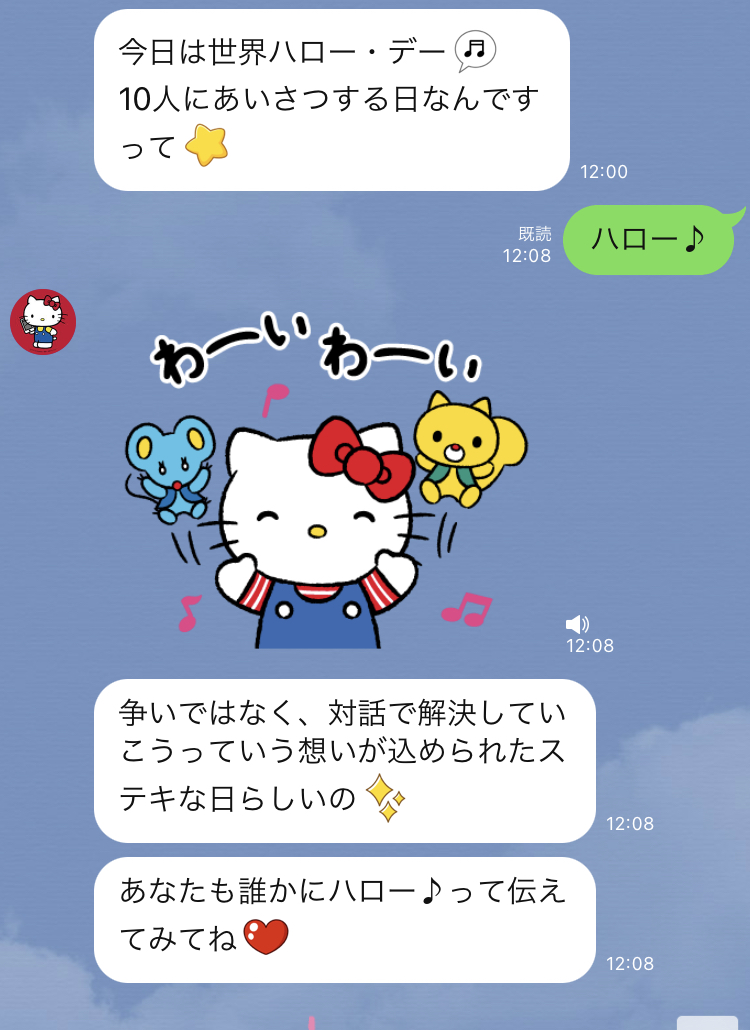Open the Hello Kitty sender profile avatar

pyautogui.click(x=43, y=322)
